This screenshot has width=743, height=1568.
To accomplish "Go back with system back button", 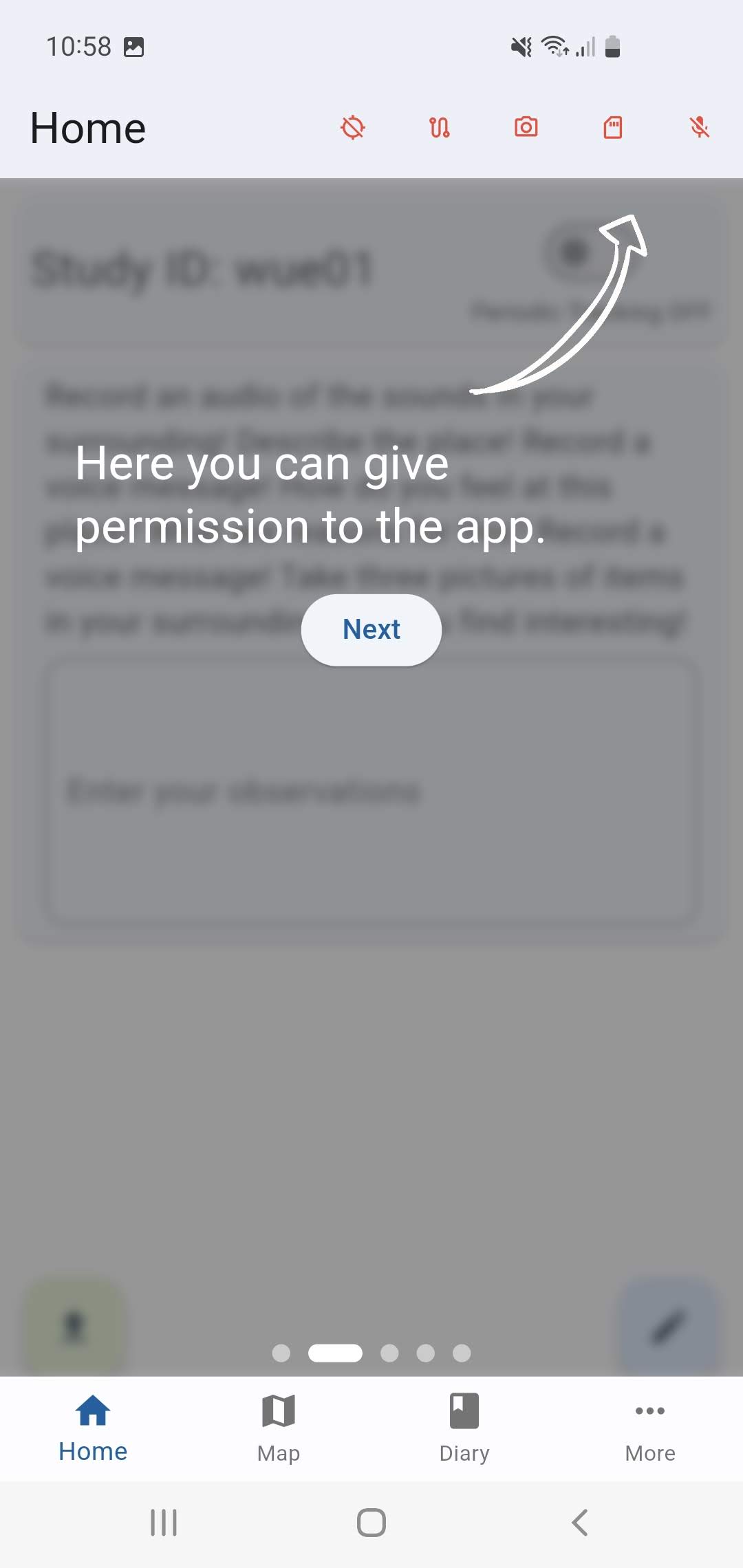I will pyautogui.click(x=580, y=1523).
